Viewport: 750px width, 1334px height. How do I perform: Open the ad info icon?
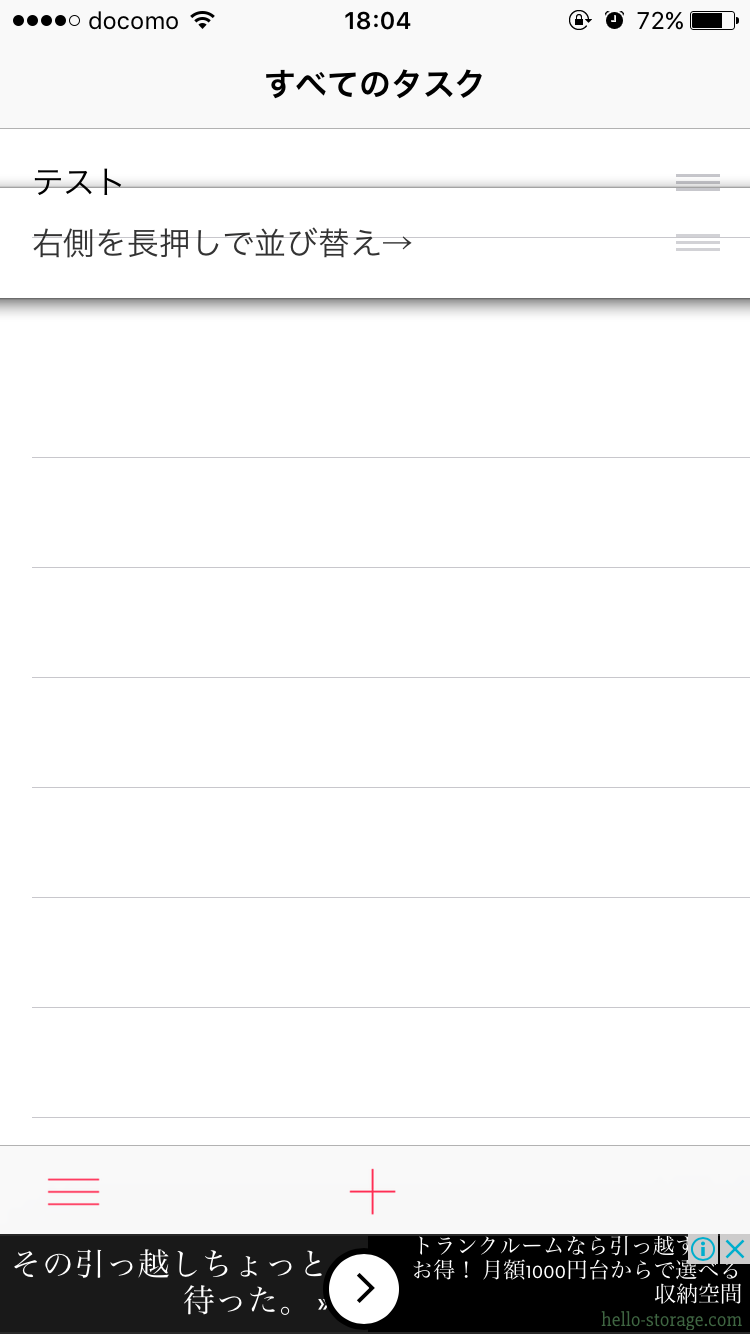point(703,1249)
